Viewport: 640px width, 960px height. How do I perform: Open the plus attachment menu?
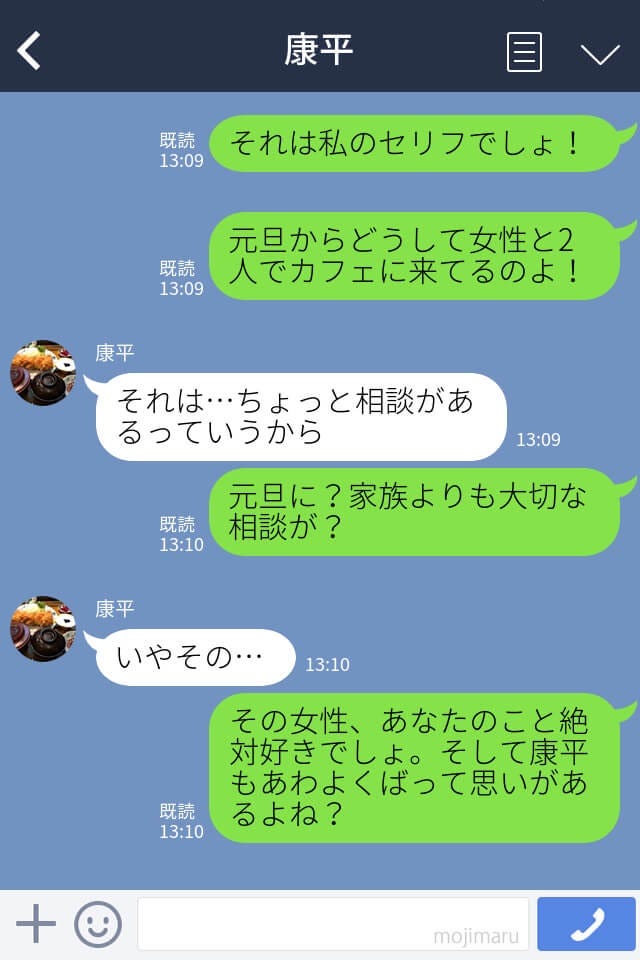(x=36, y=923)
